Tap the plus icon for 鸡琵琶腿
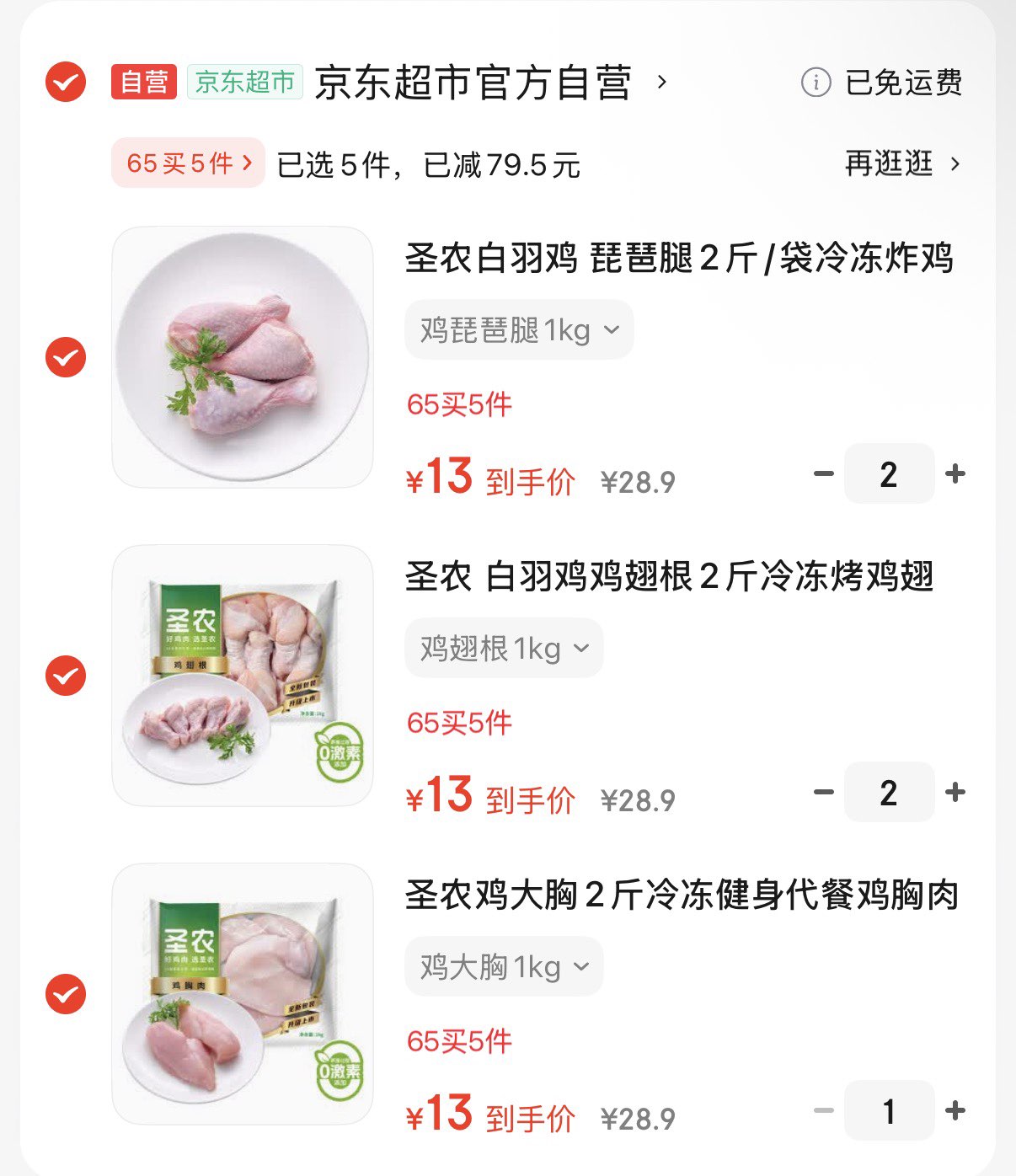The image size is (1016, 1176). click(956, 473)
